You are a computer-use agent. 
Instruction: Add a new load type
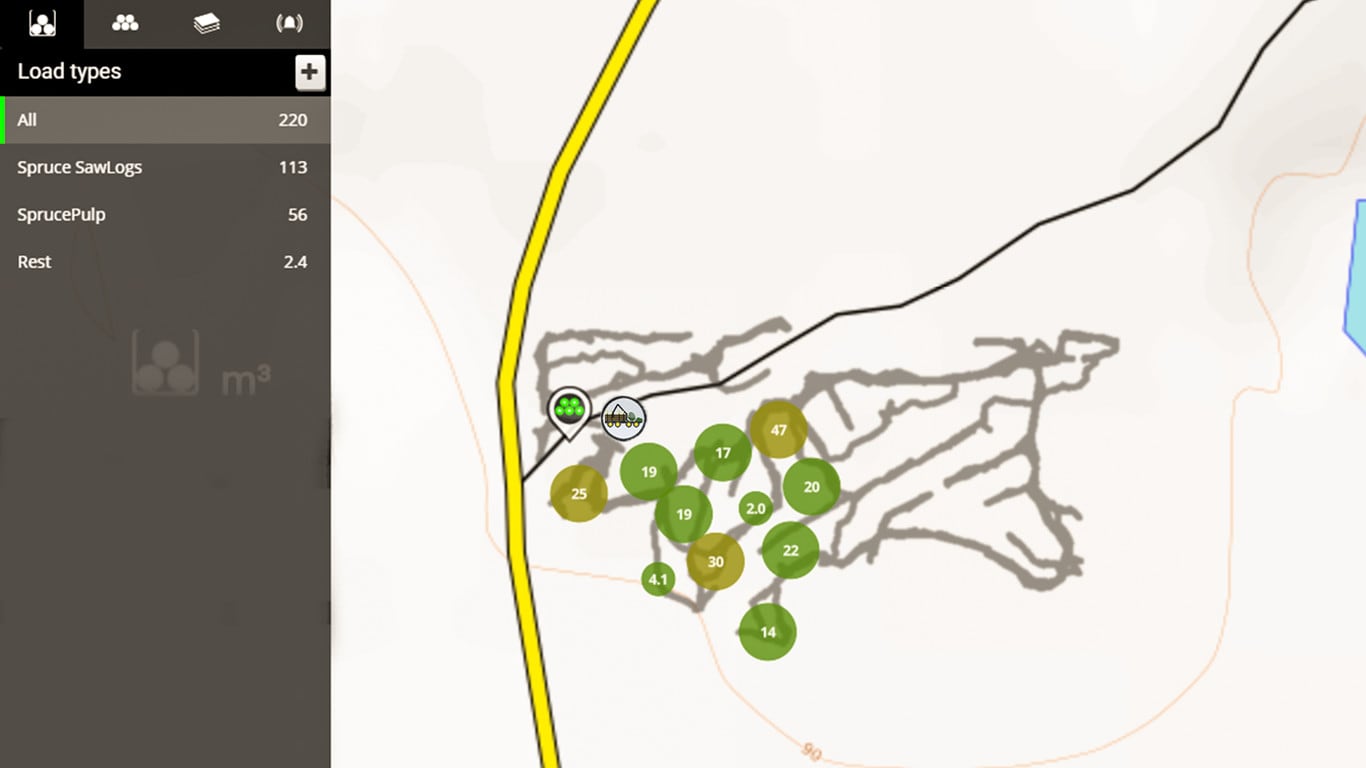(310, 72)
